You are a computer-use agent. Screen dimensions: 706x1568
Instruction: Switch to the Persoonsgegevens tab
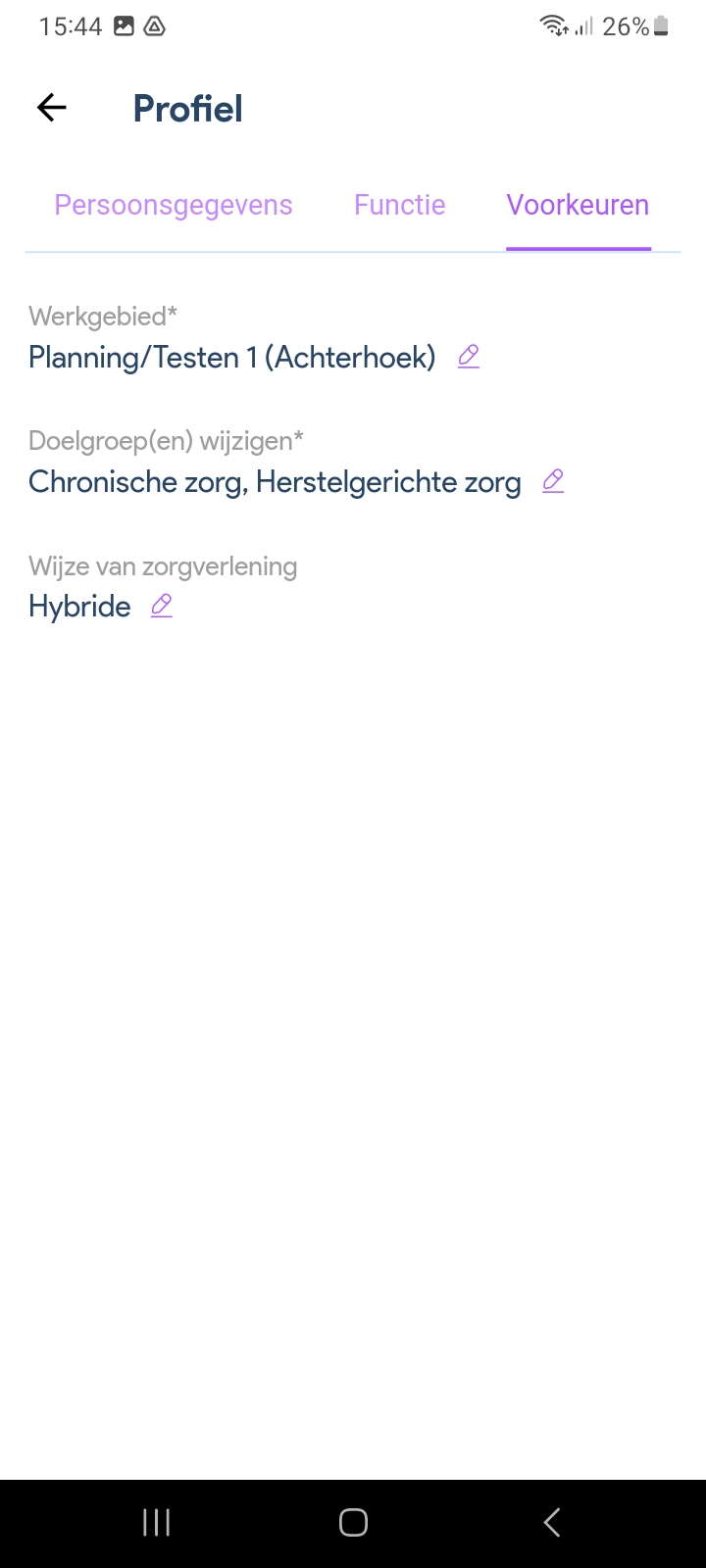pos(174,205)
